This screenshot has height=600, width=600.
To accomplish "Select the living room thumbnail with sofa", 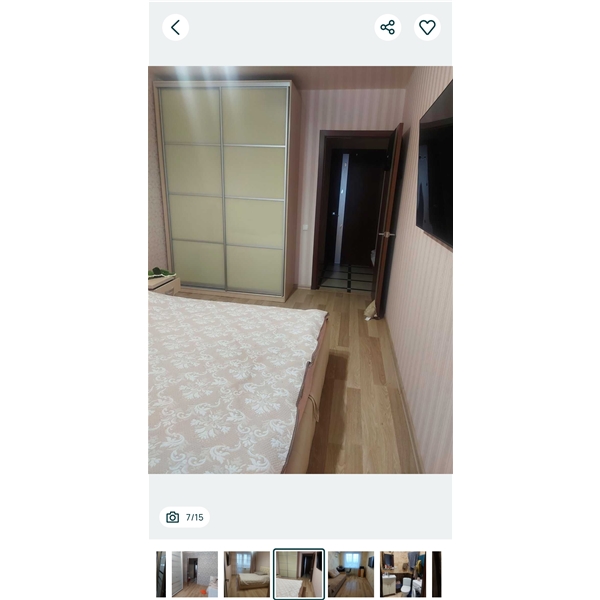I will point(351,574).
